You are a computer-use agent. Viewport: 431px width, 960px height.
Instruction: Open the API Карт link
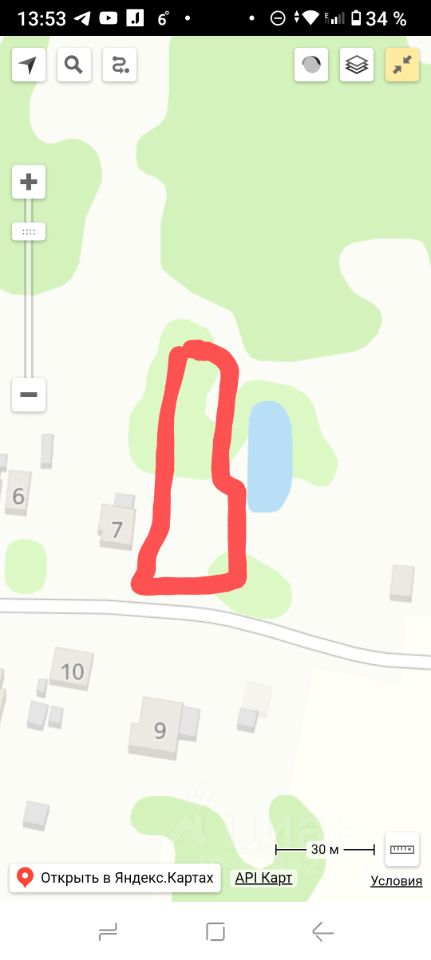click(x=263, y=878)
